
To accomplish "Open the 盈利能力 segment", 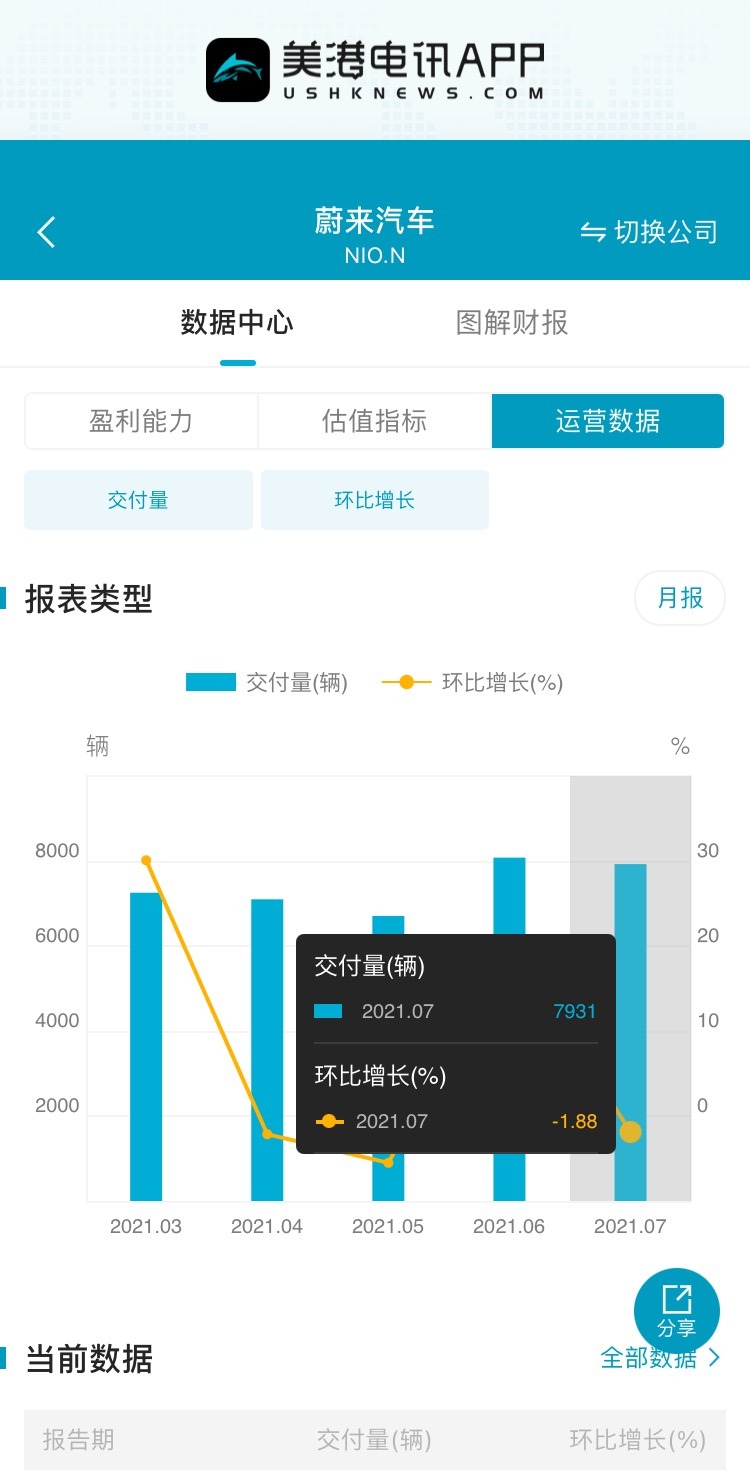I will click(141, 421).
